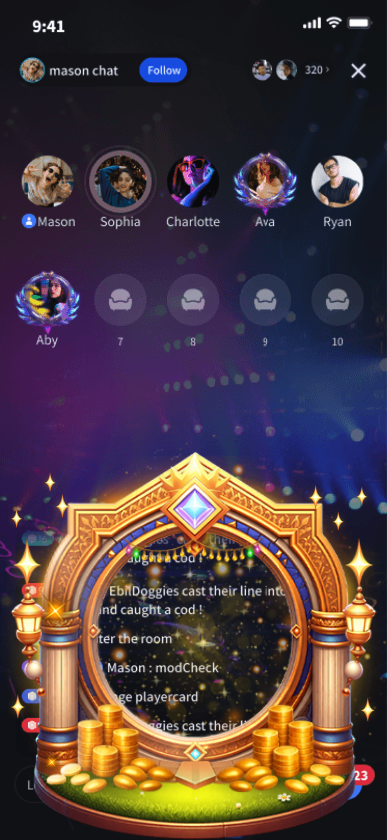Follow mason chat

(x=163, y=70)
